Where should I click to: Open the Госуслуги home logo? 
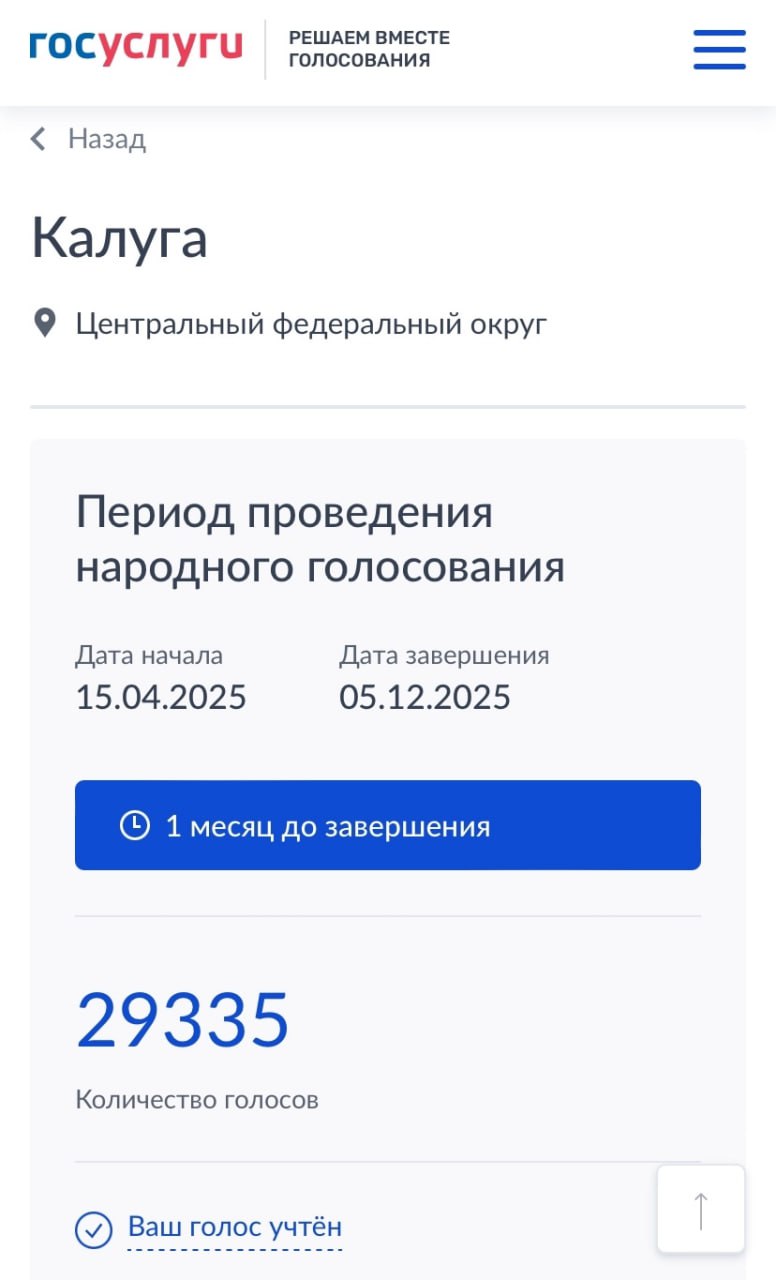pos(136,47)
